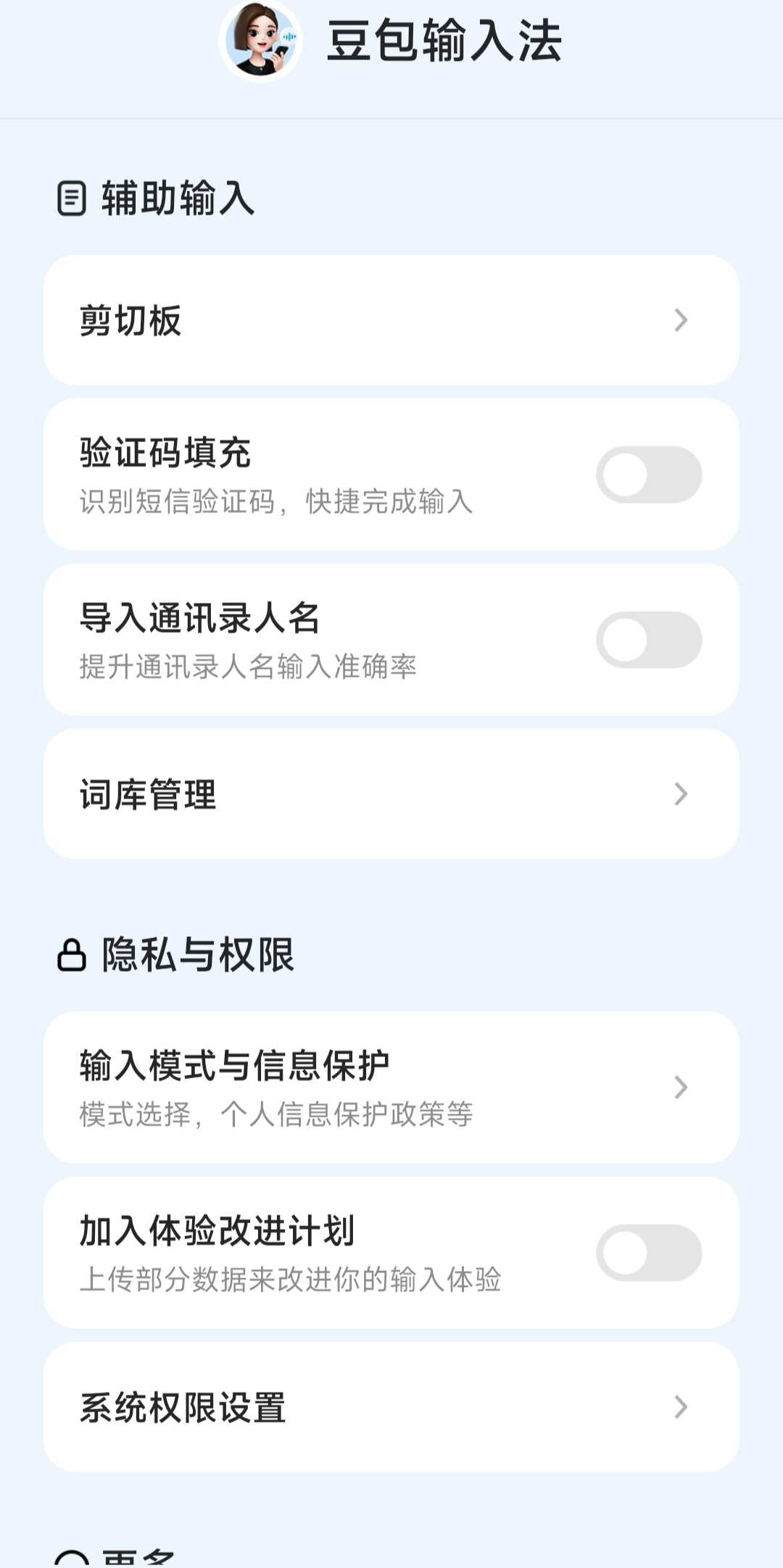Turn on 导入通讯录人名 switch
Image resolution: width=783 pixels, height=1568 pixels.
(648, 640)
